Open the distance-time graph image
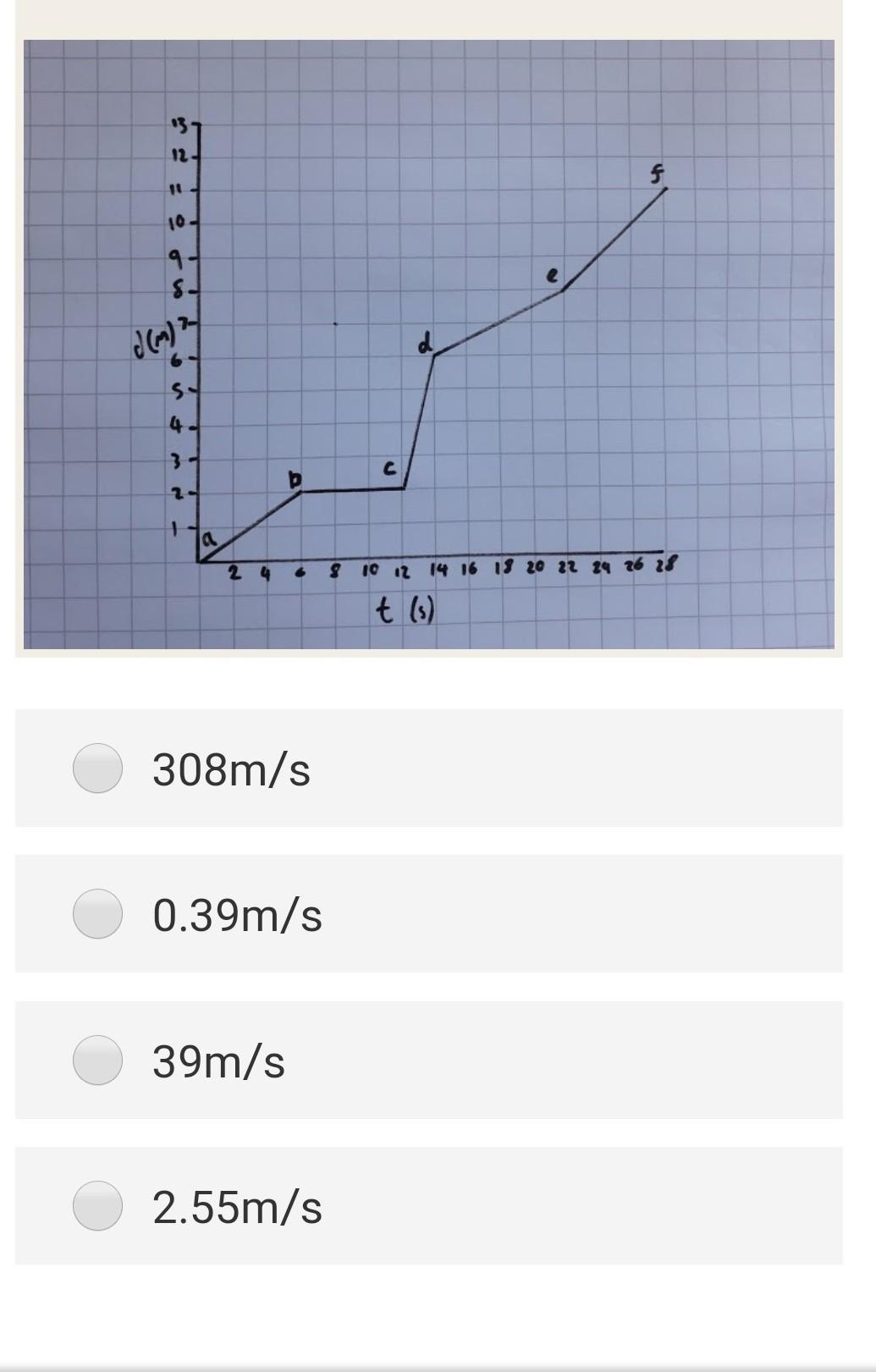Image resolution: width=876 pixels, height=1372 pixels. [x=428, y=344]
